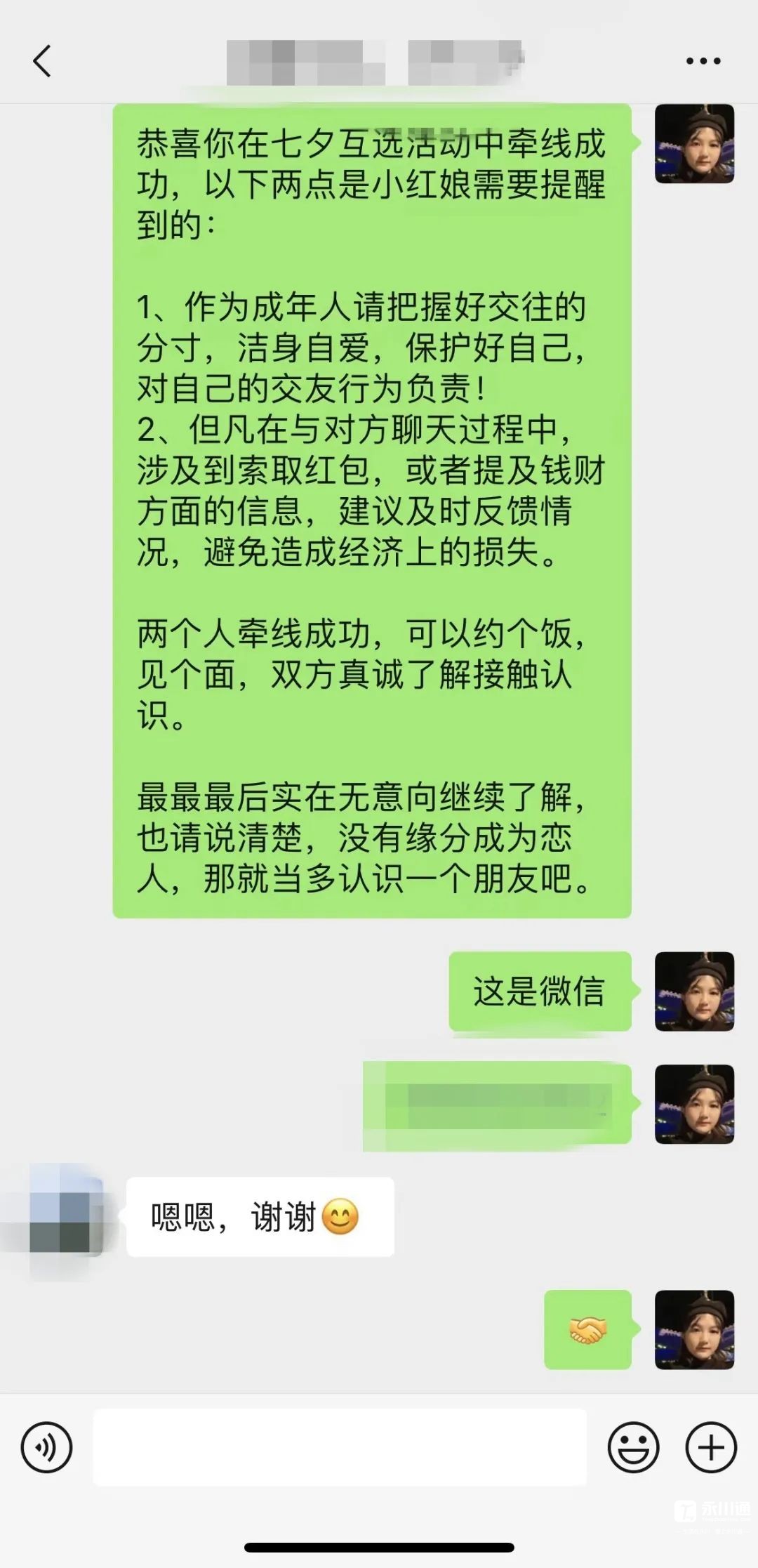Open the plus attachment menu
758x1568 pixels.
click(710, 1447)
